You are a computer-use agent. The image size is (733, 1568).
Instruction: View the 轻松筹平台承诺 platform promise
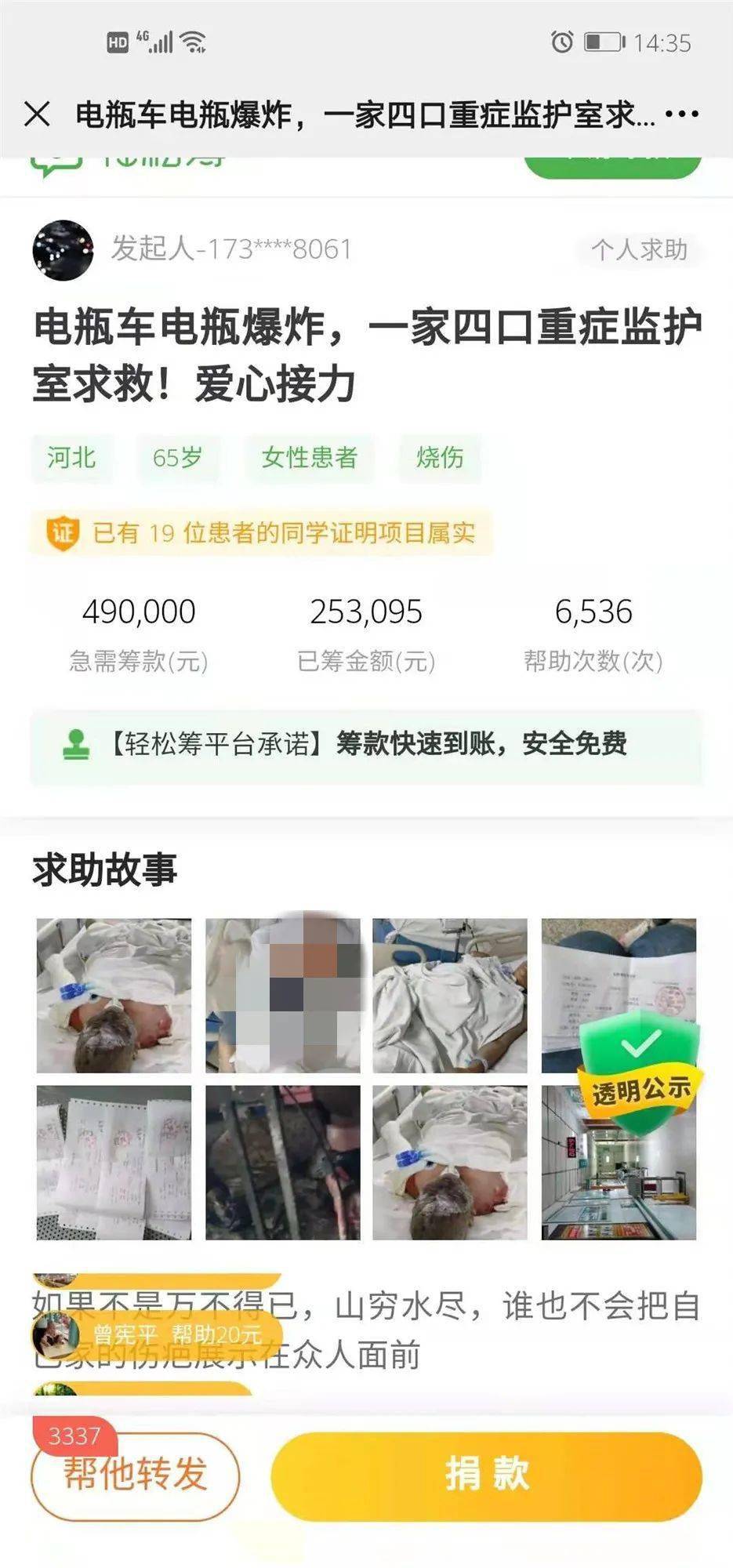point(366,744)
